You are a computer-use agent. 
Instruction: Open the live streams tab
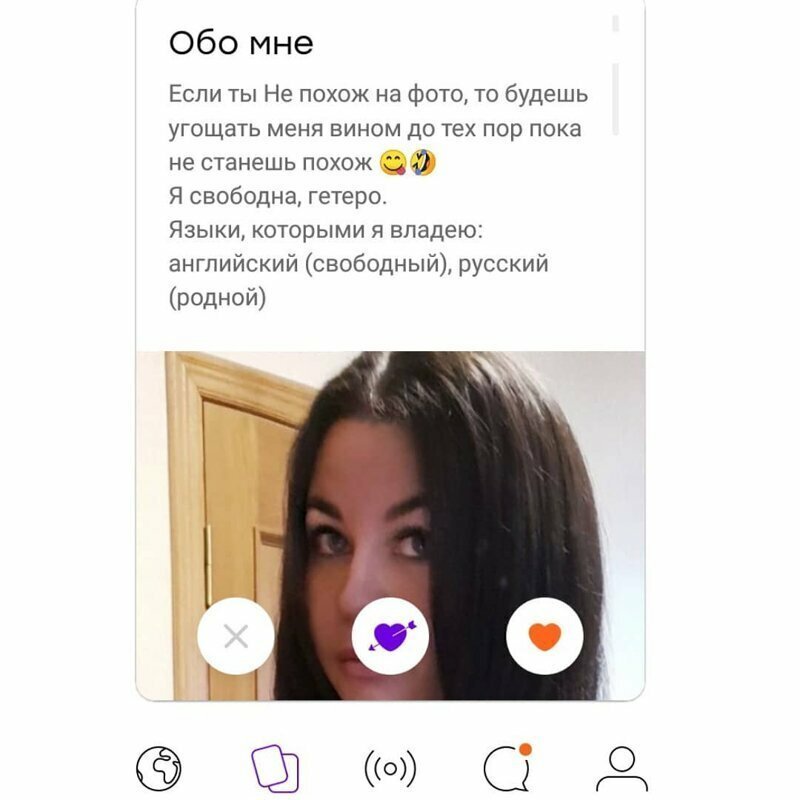coord(389,769)
